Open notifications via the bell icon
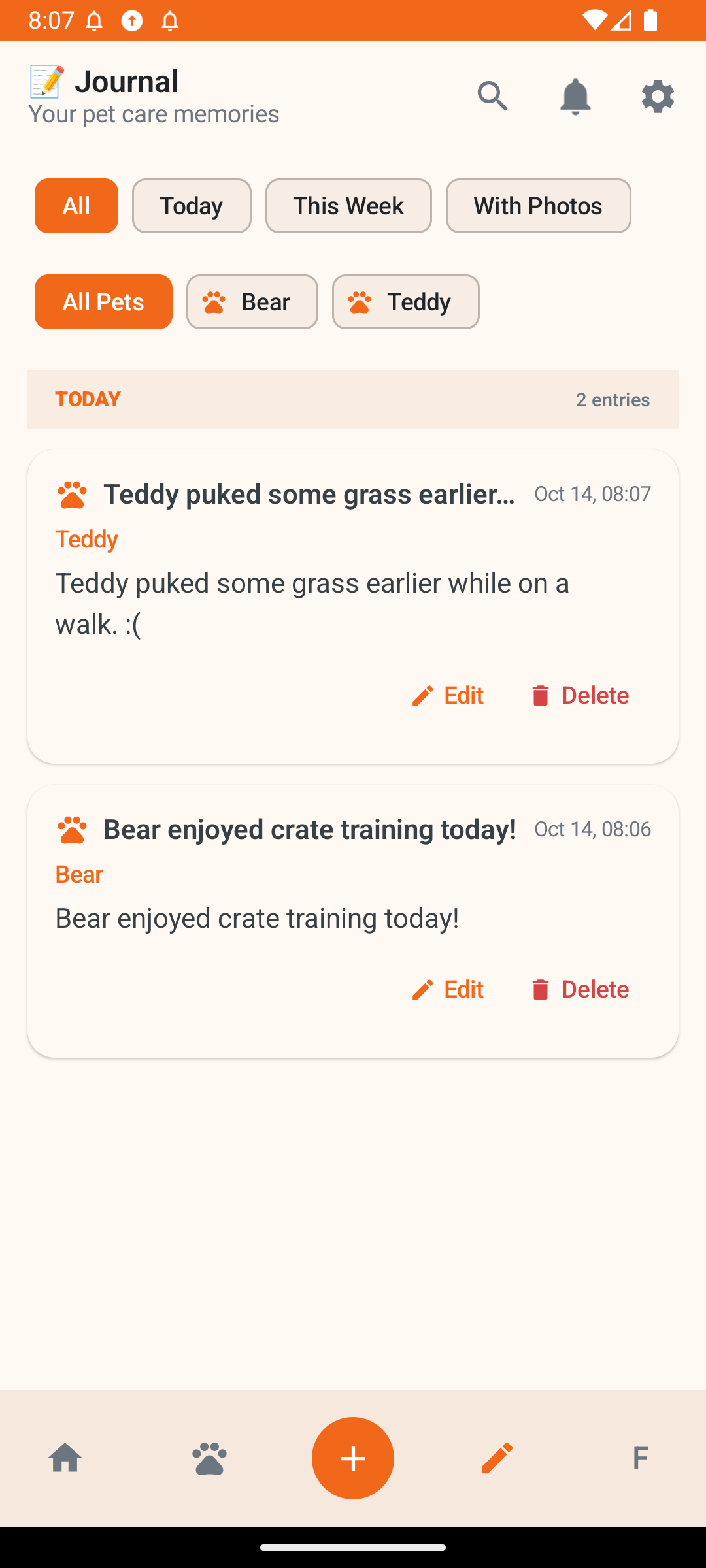 (575, 96)
